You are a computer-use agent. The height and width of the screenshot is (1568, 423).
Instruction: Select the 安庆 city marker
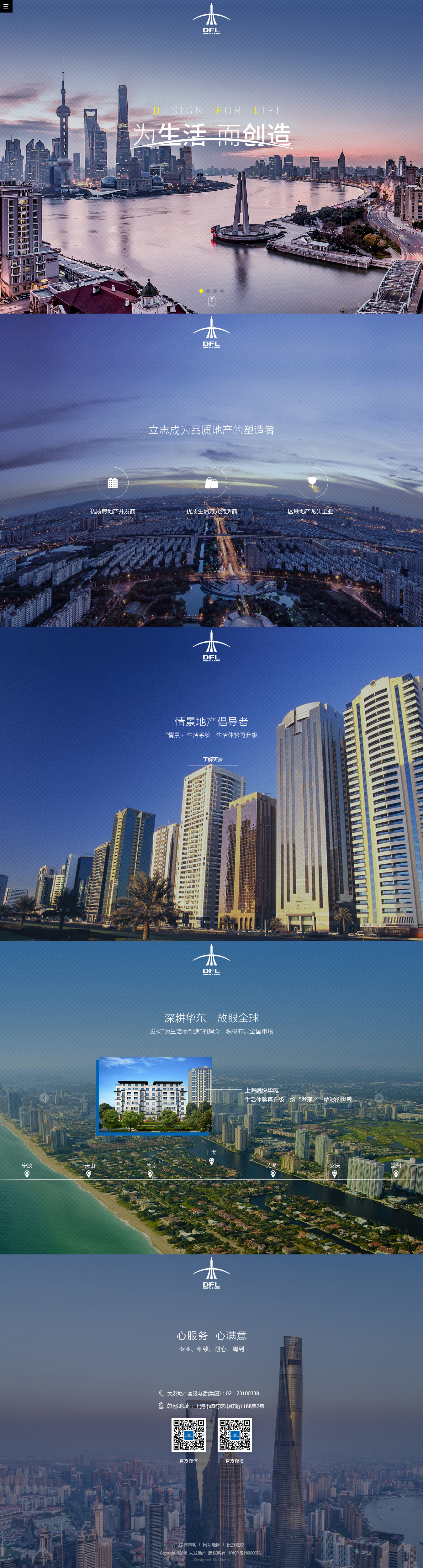pos(334,1173)
